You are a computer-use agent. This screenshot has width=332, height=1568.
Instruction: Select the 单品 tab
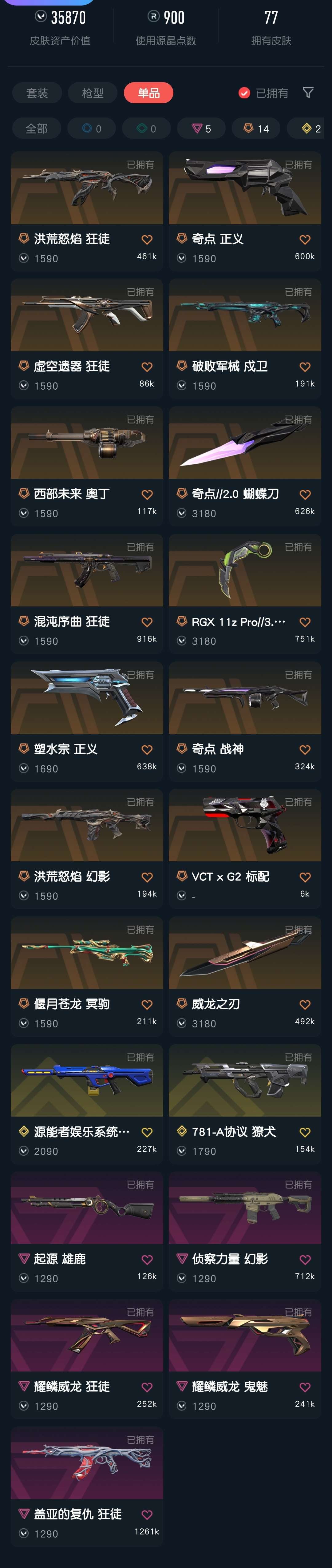(148, 93)
